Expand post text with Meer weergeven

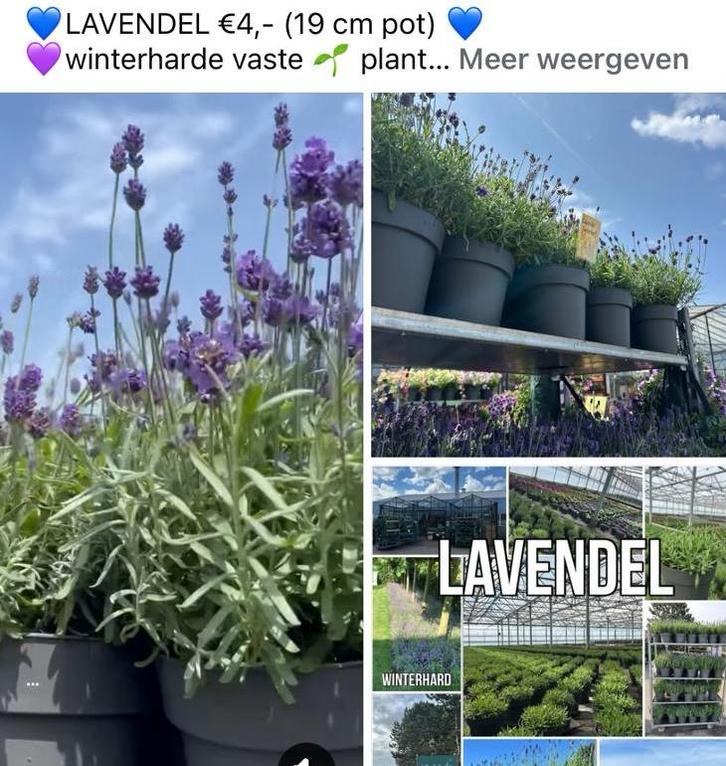click(573, 60)
